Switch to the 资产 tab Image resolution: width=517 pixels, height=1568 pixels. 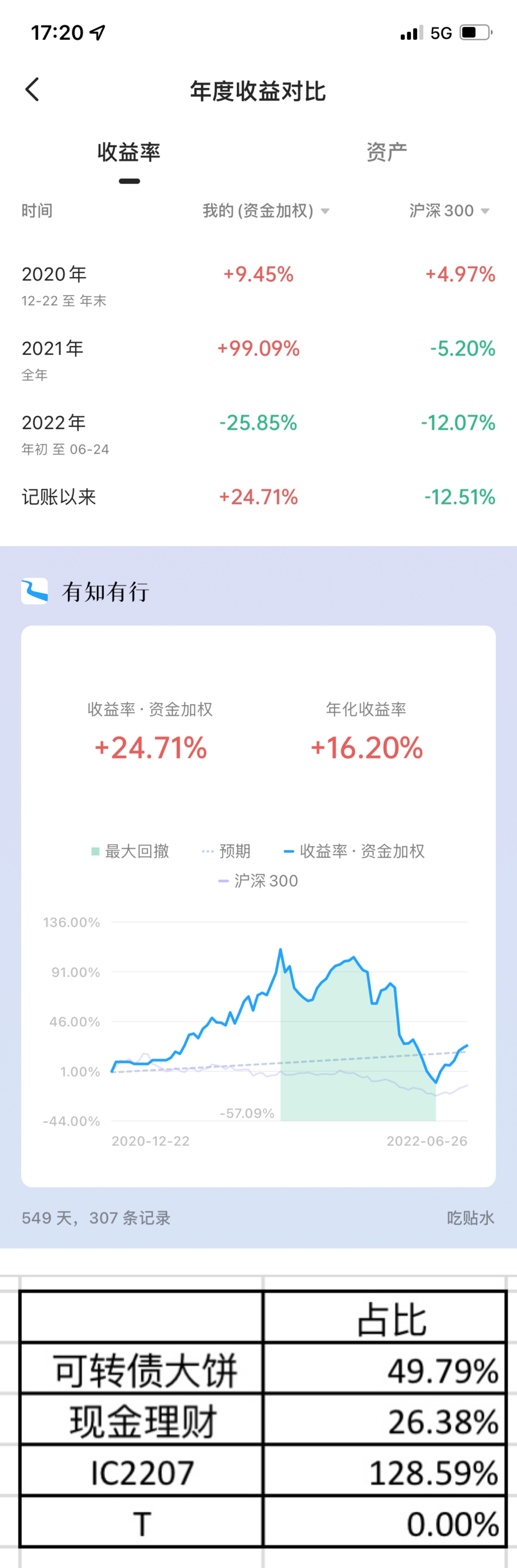[x=386, y=152]
